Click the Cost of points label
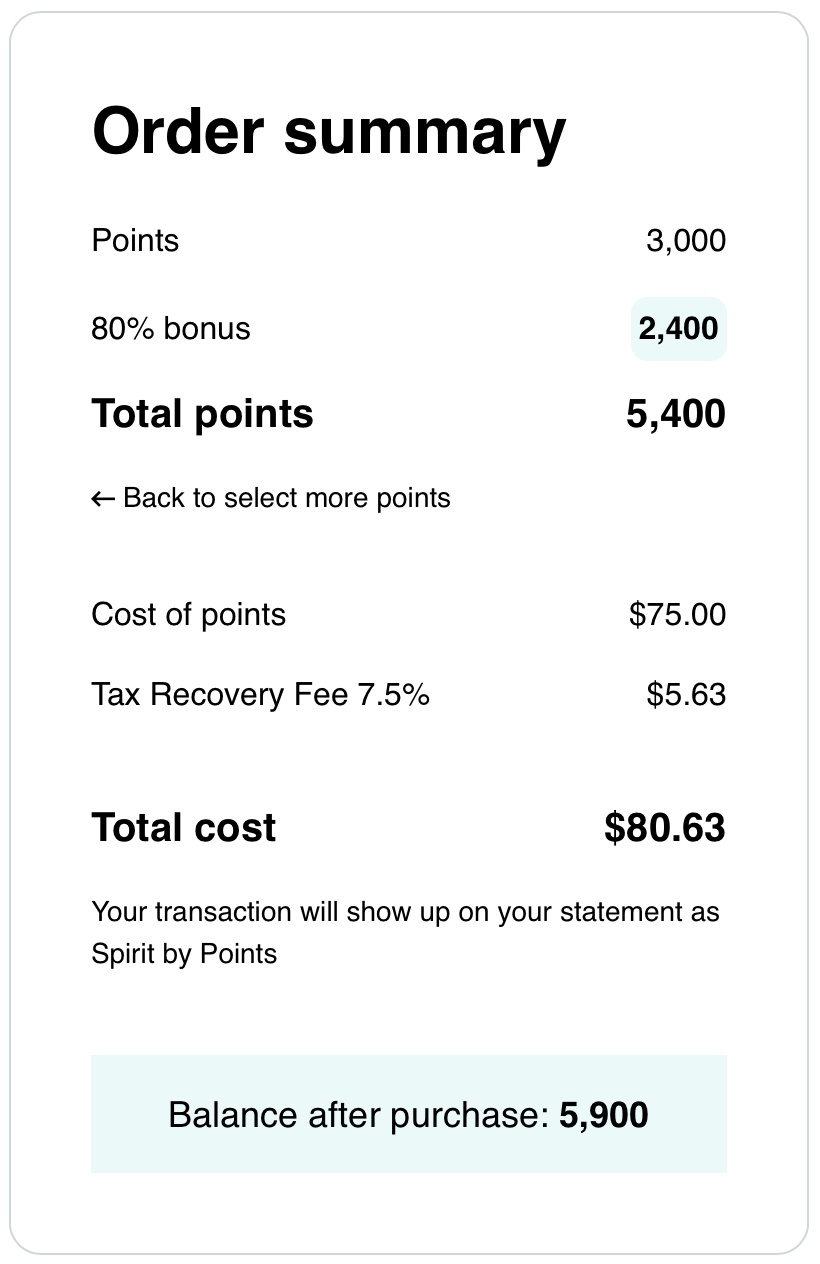 pyautogui.click(x=188, y=614)
